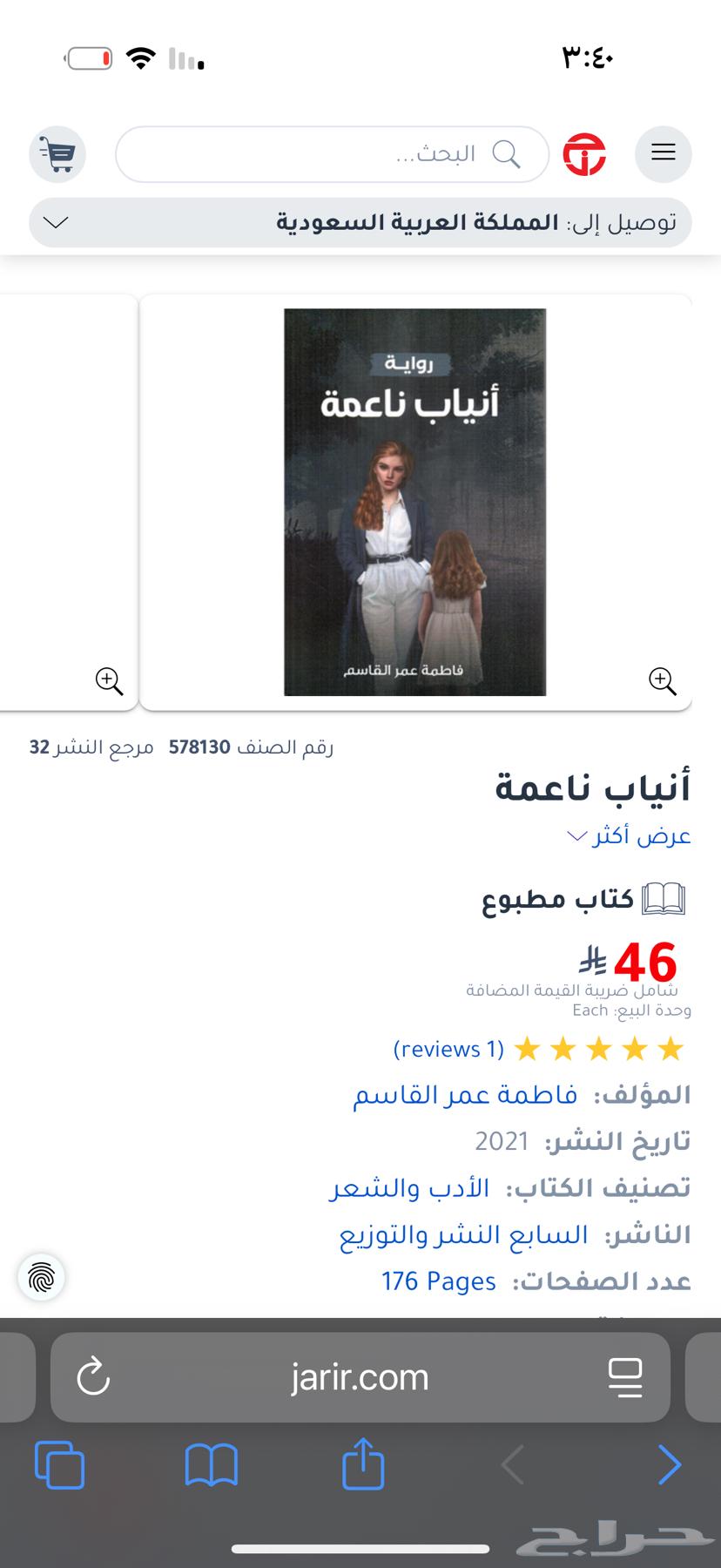Click the left zoom magnifier on the carousel
Viewport: 721px width, 1568px height.
tap(109, 682)
